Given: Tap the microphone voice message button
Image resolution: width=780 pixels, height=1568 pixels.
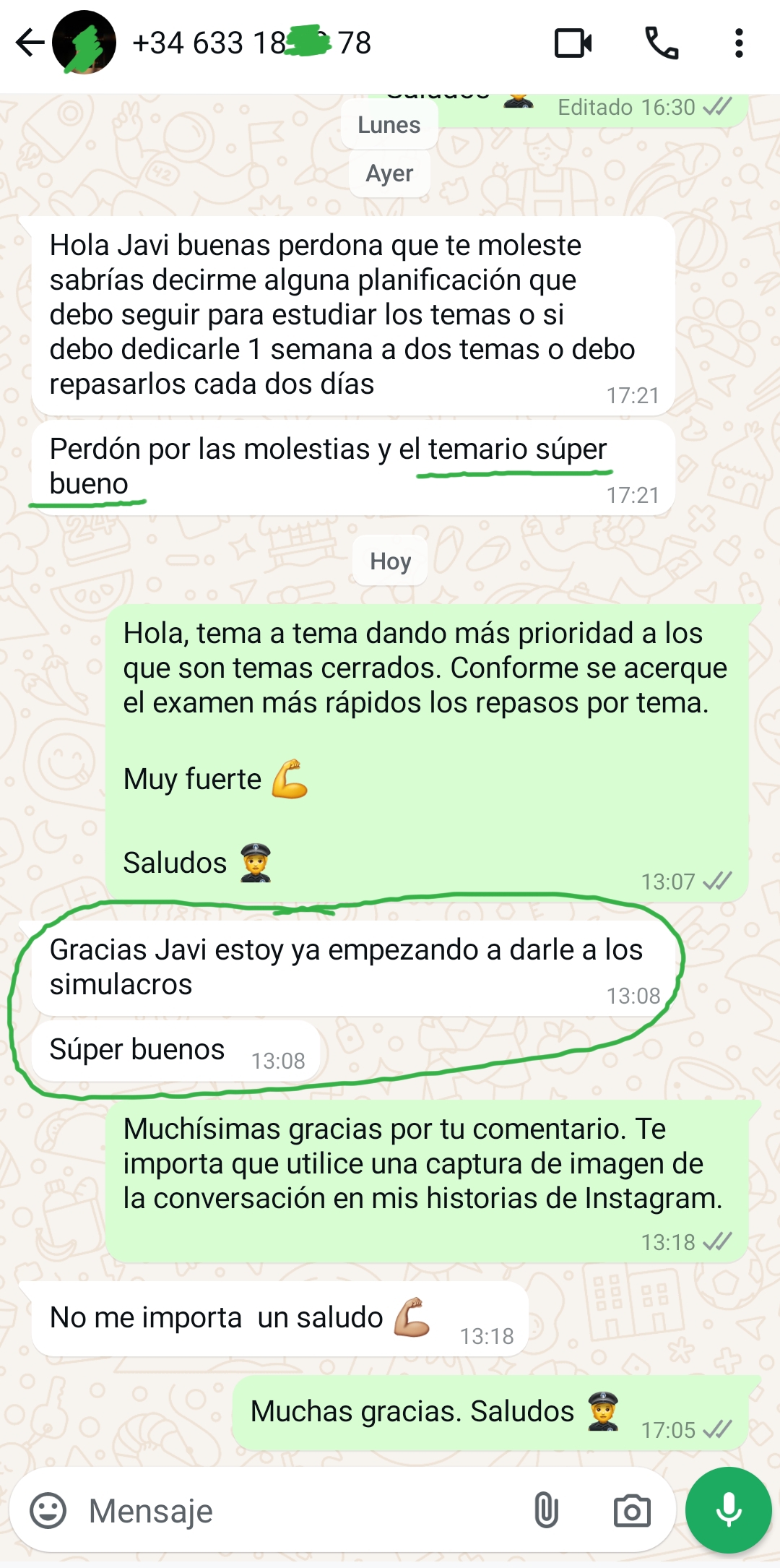Looking at the screenshot, I should [x=728, y=1510].
